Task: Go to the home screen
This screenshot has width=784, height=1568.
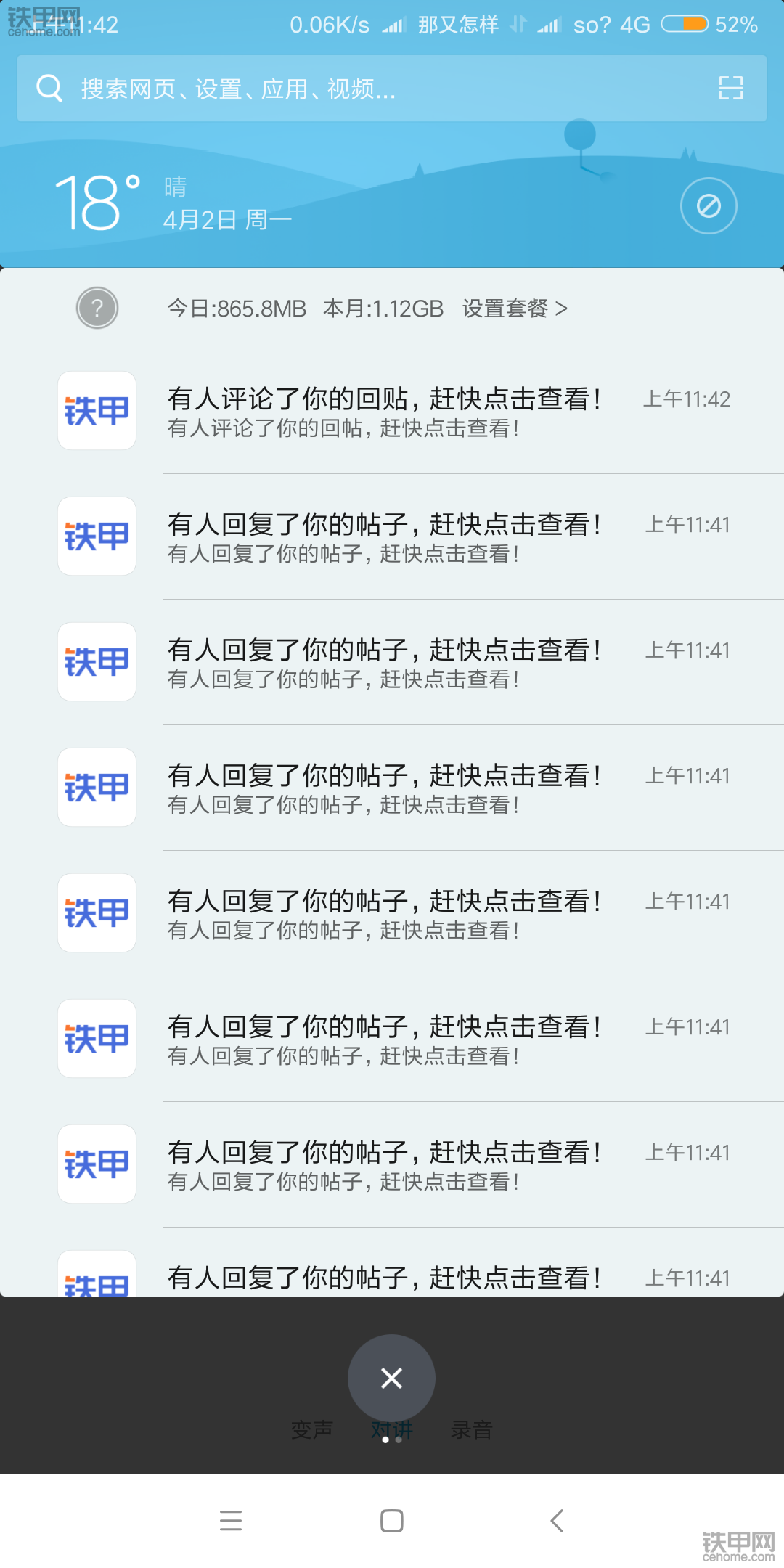Action: (x=392, y=1520)
